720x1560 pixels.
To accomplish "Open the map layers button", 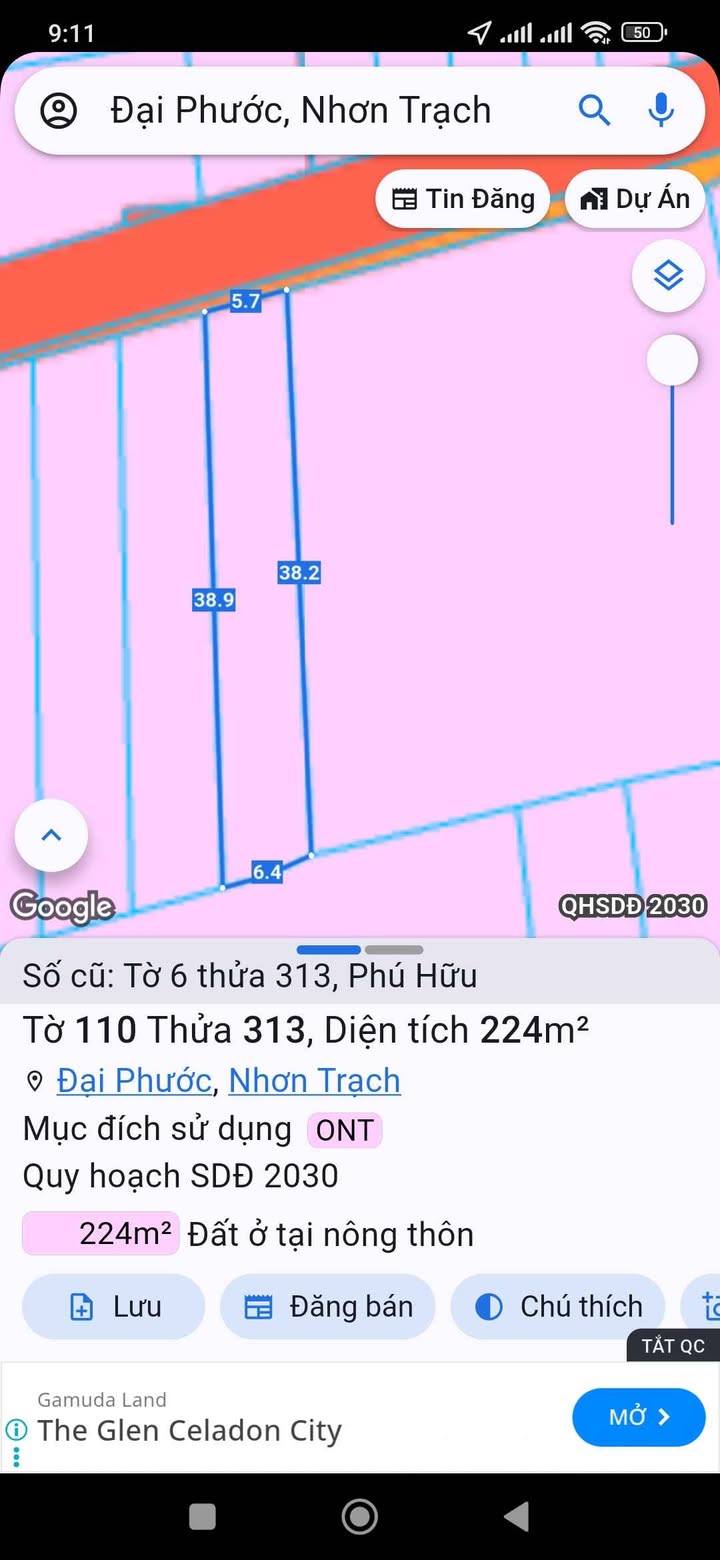I will tap(668, 276).
